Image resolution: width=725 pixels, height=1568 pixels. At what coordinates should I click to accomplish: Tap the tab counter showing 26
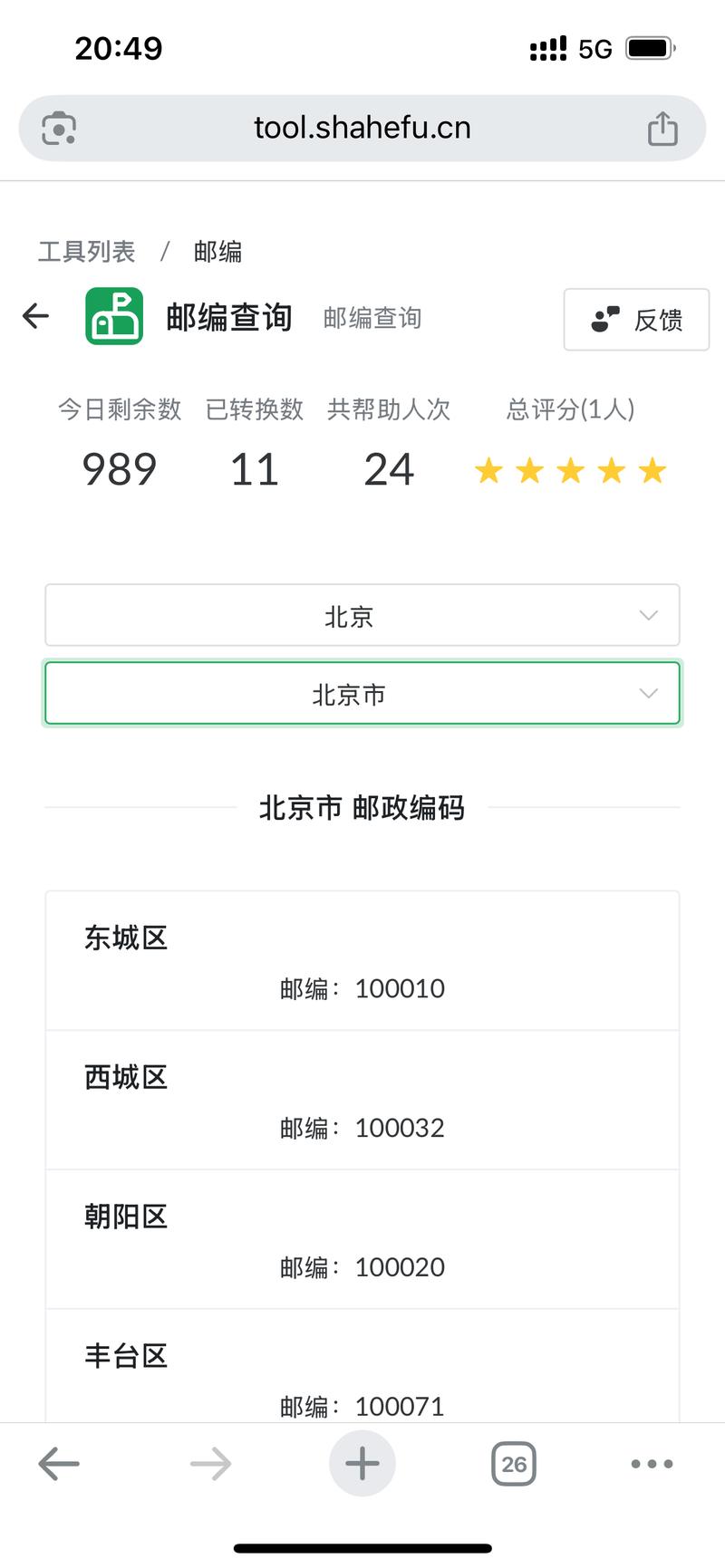513,1463
